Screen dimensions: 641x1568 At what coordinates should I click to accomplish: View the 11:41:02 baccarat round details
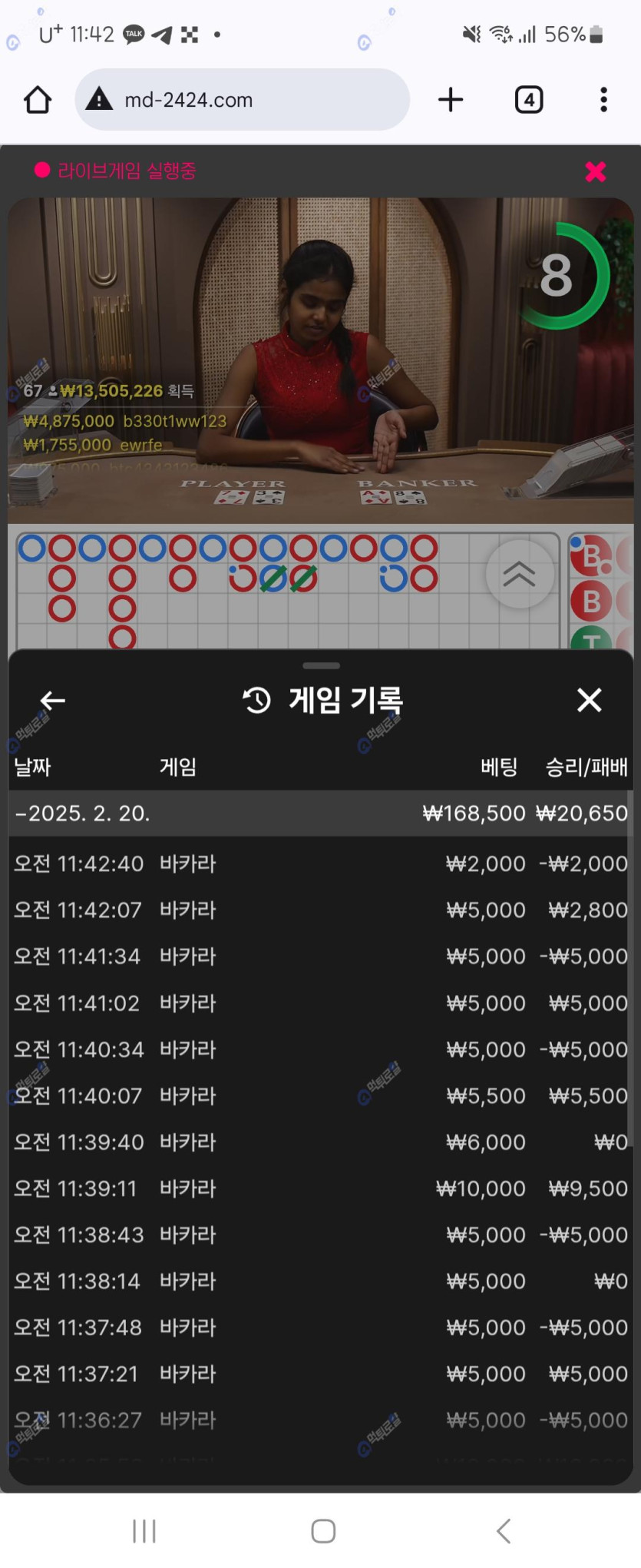tap(320, 1003)
